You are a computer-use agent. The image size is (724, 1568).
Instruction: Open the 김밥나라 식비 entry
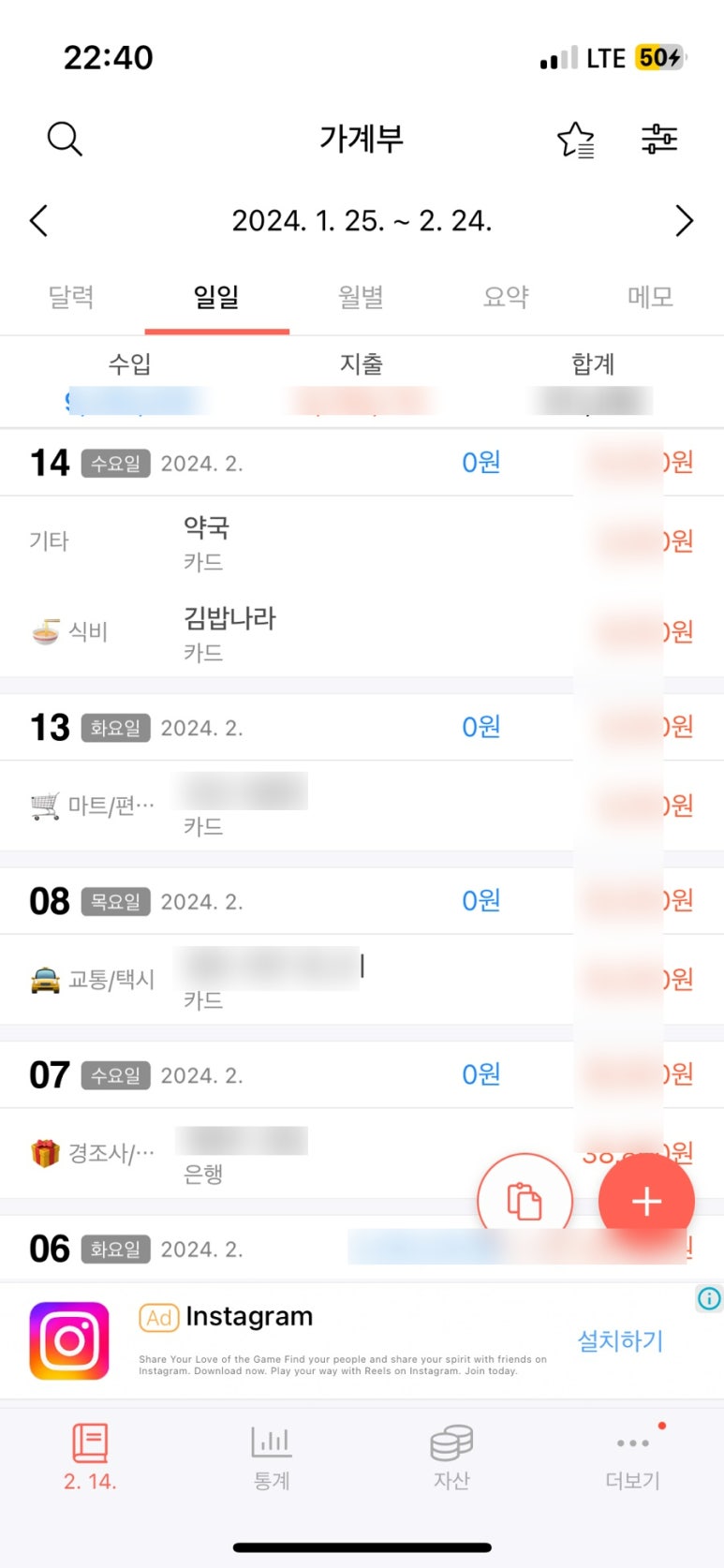(362, 632)
